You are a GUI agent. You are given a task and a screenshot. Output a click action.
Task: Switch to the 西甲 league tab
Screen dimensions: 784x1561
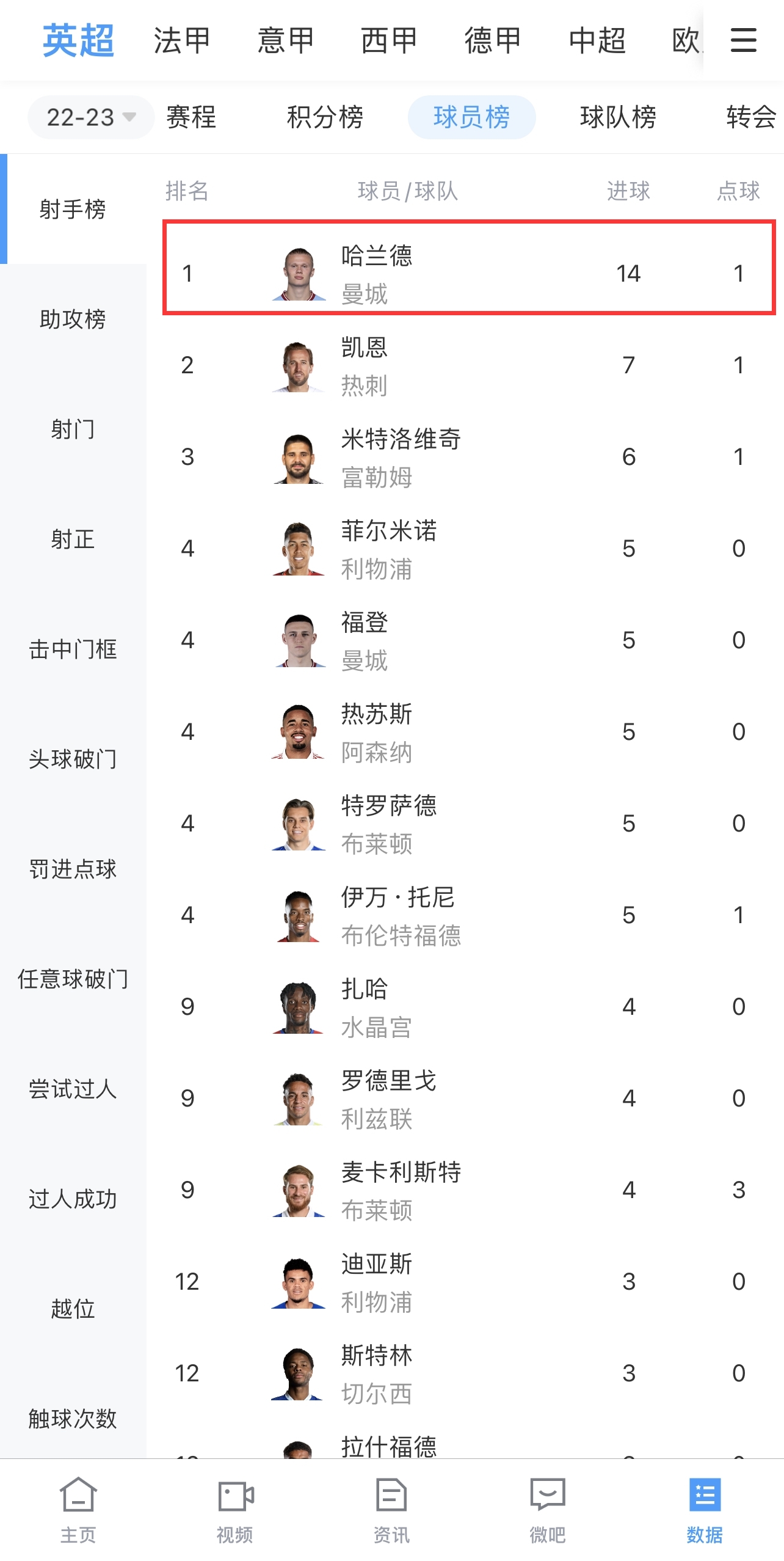point(389,40)
